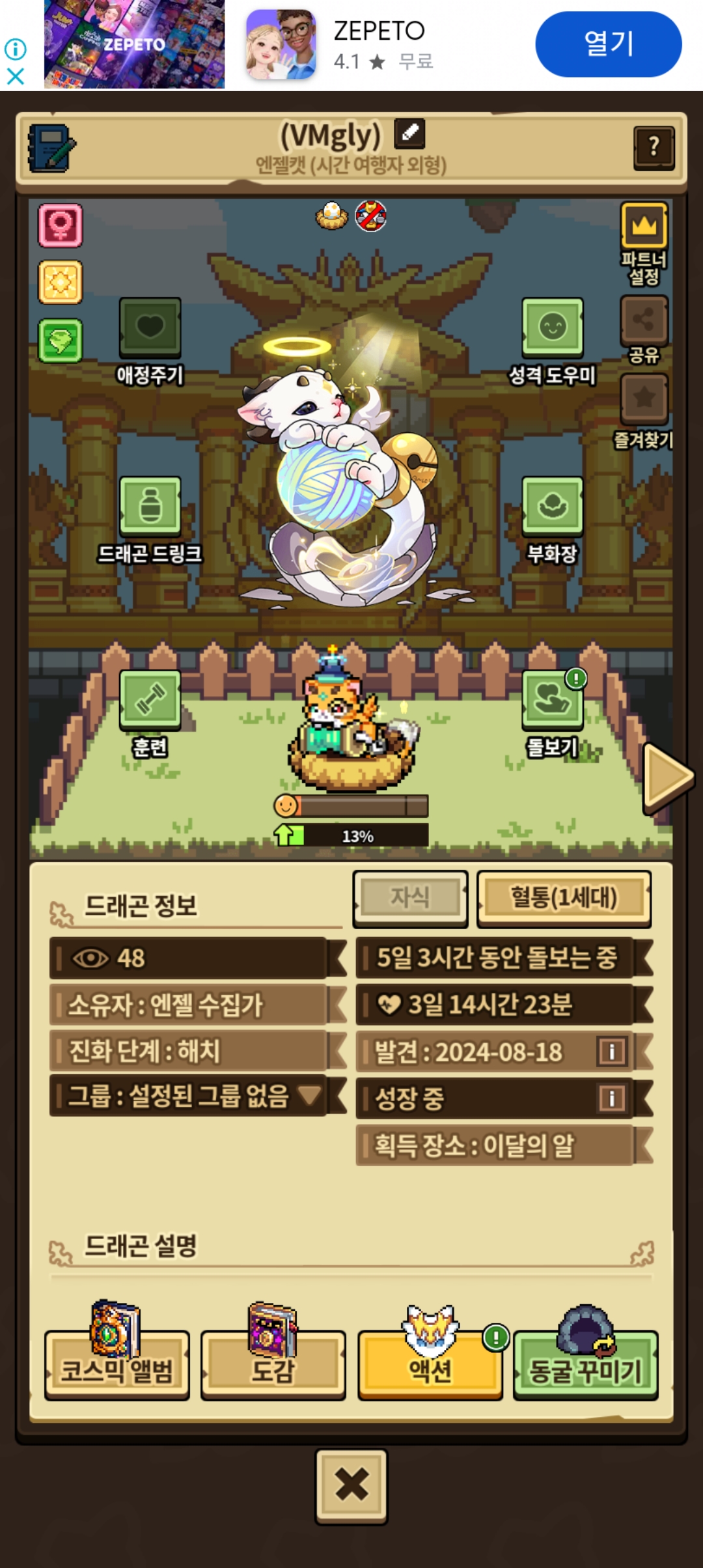
Task: Open 파트너 설정 crown button
Action: (x=644, y=226)
